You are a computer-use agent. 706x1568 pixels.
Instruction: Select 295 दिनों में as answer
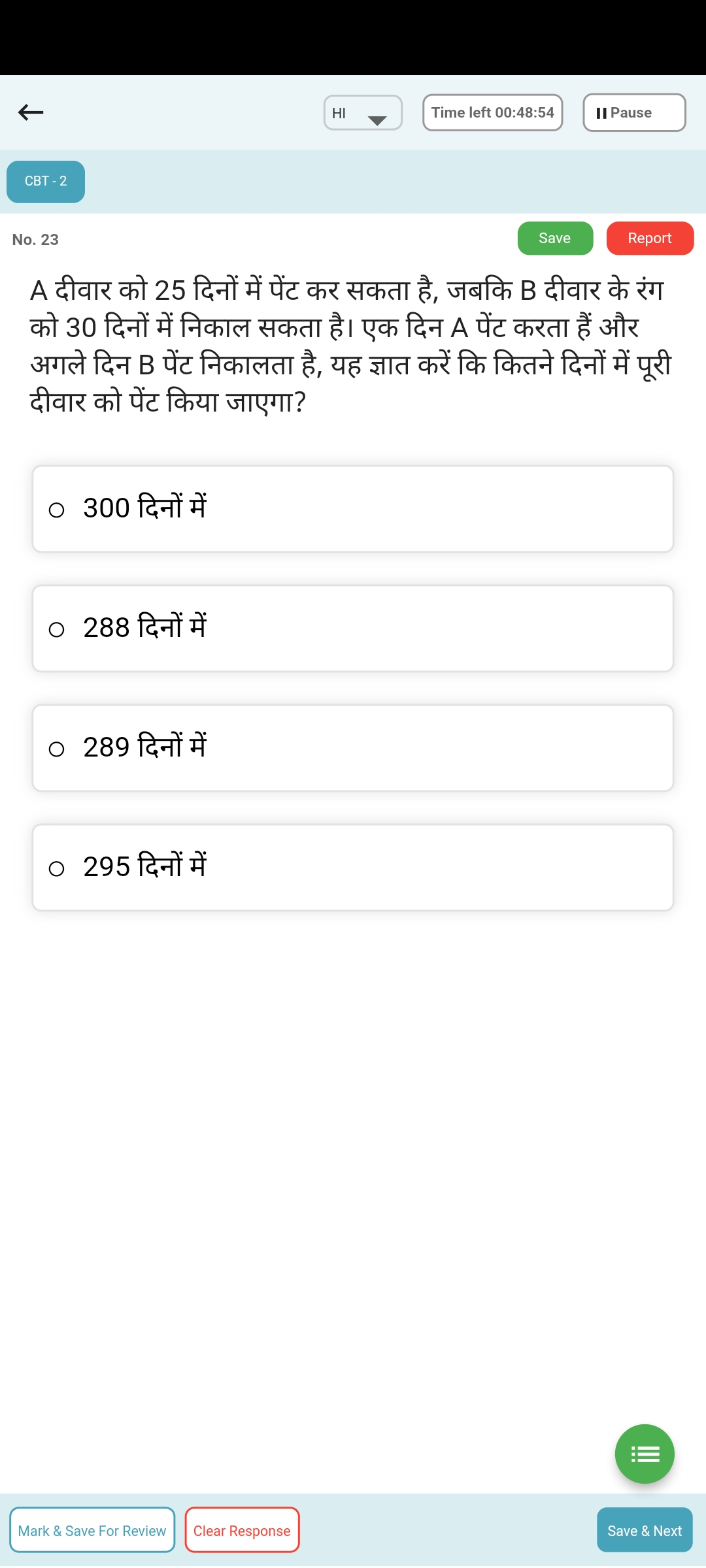click(x=353, y=868)
